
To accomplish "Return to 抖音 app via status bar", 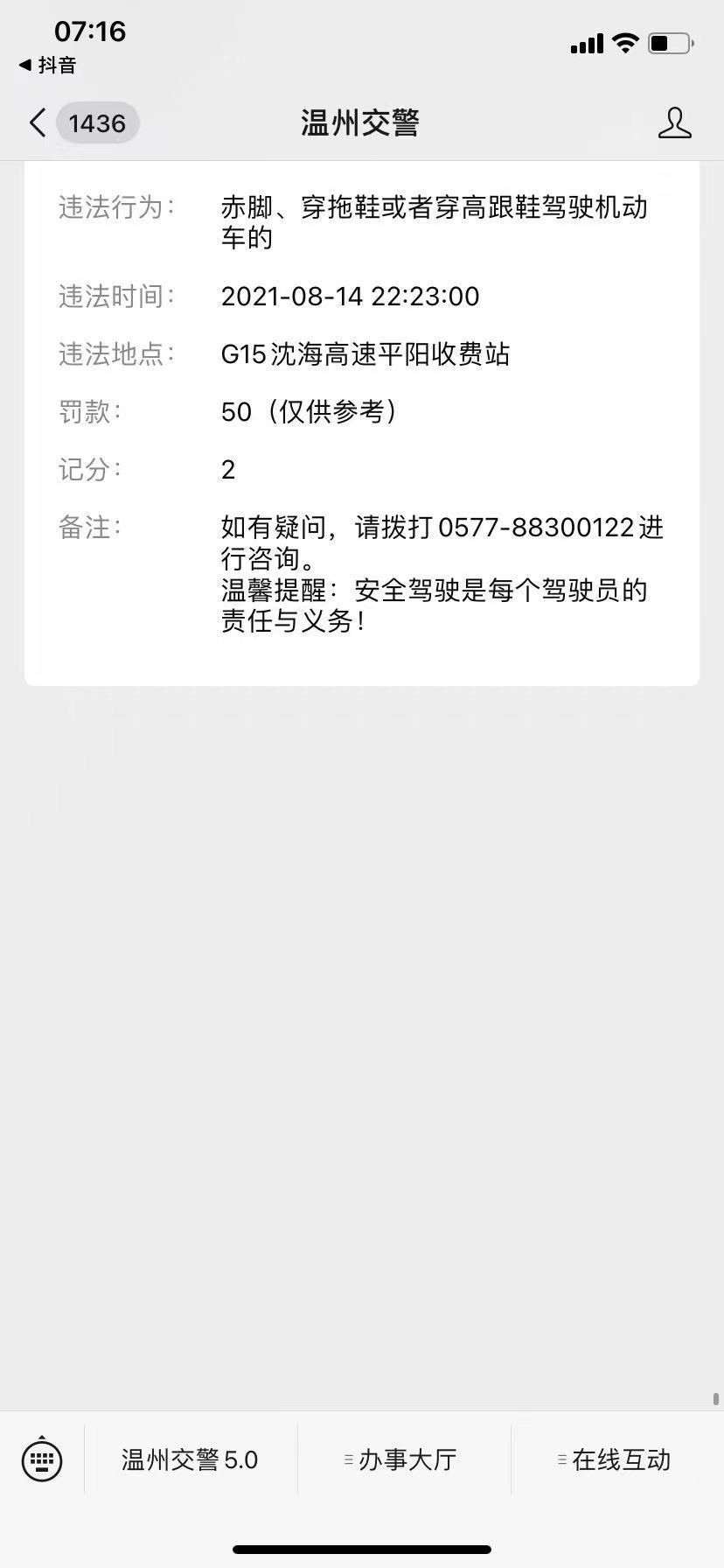I will click(x=48, y=65).
